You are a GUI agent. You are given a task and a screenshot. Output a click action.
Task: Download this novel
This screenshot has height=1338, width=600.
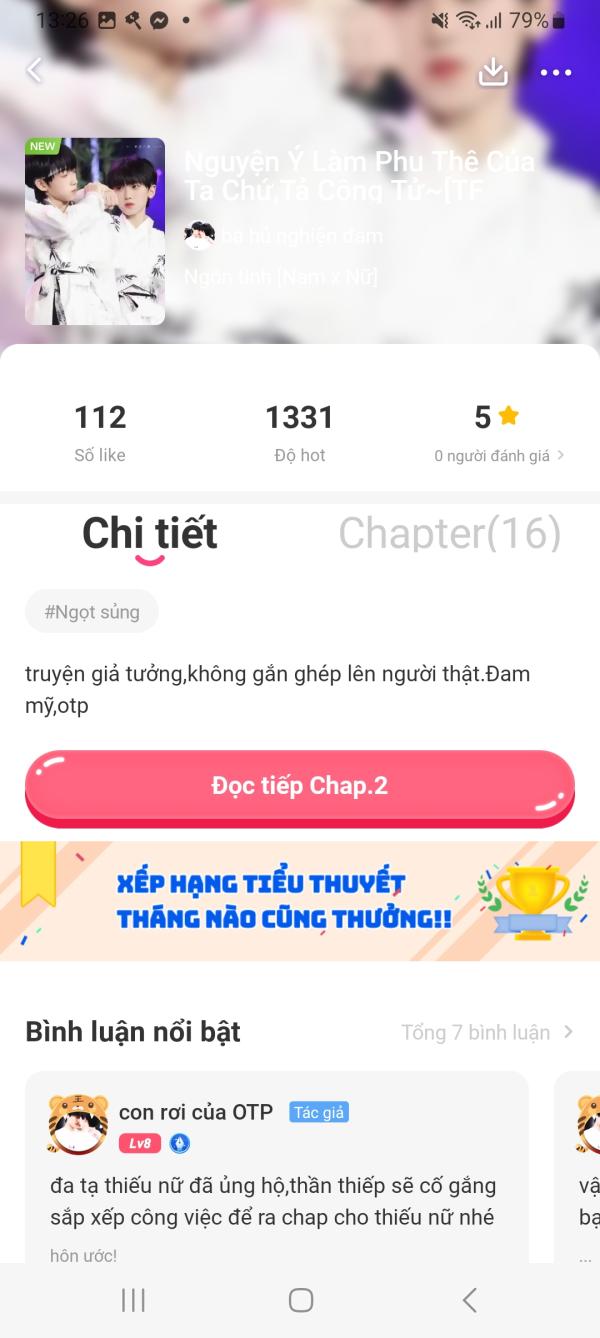coord(493,72)
